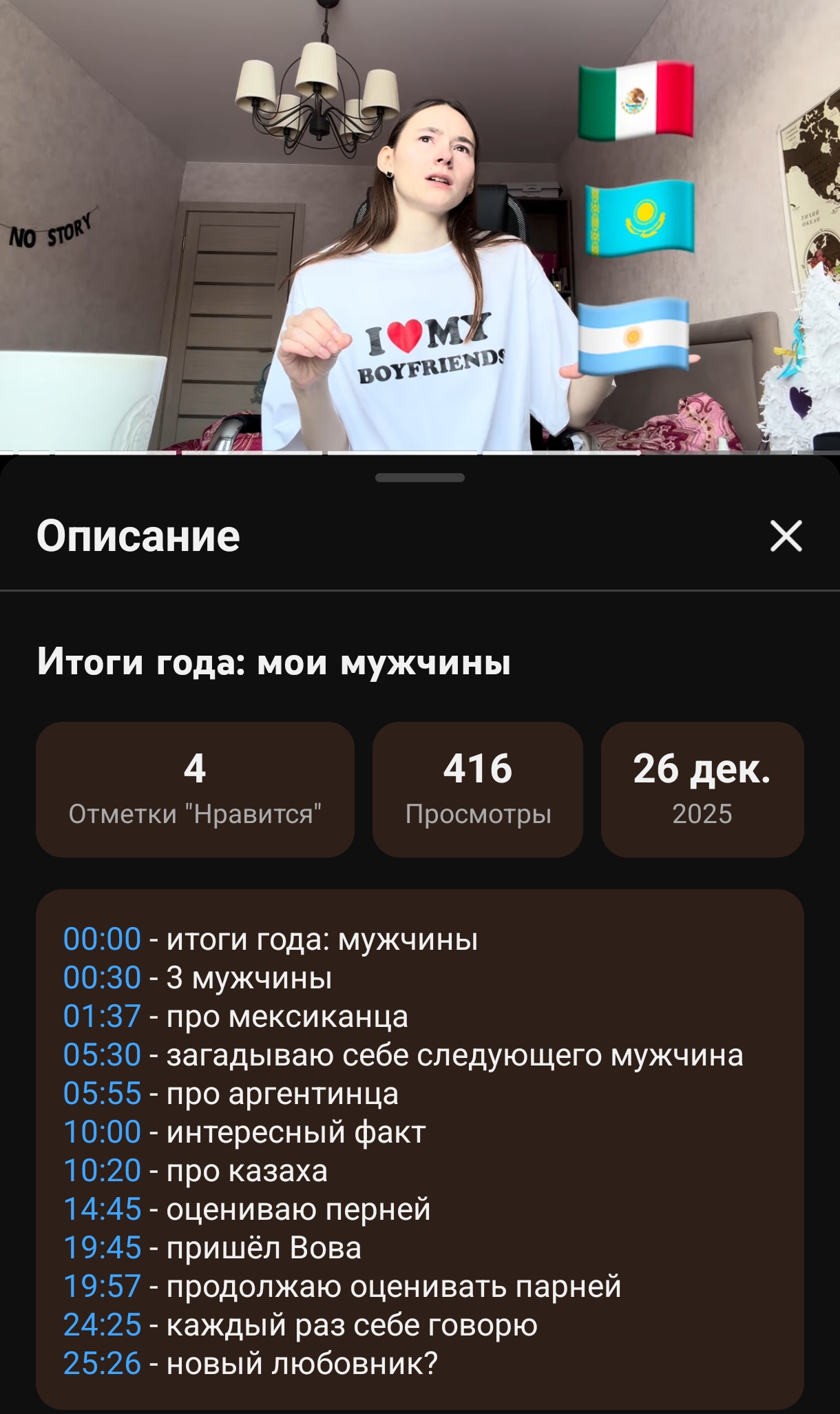Screen dimensions: 840x1414
Task: Select timestamp 05:30 загадываю себе следующего мужчина
Action: click(102, 1055)
